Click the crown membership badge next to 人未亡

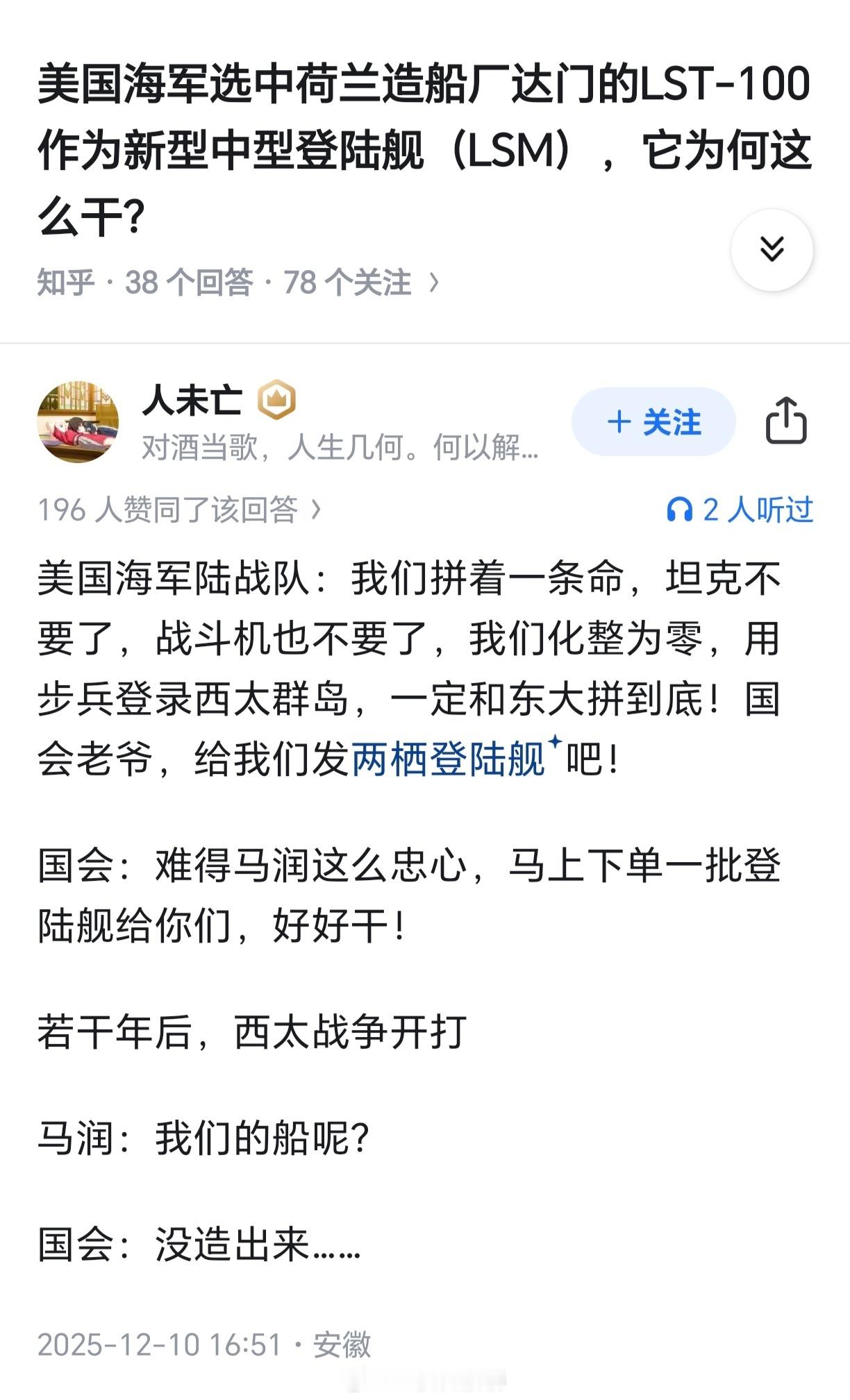276,397
